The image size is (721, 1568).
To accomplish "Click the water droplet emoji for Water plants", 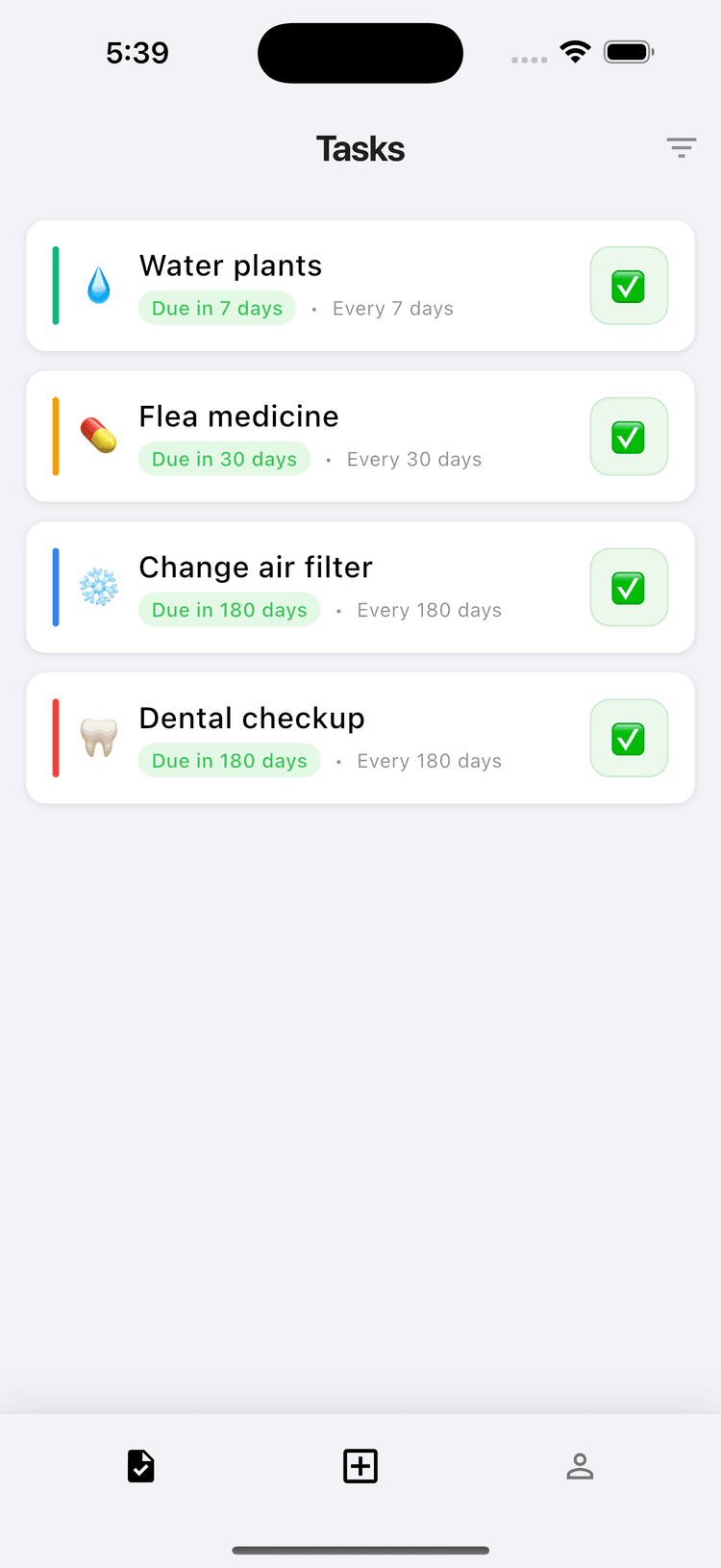I will (x=98, y=286).
